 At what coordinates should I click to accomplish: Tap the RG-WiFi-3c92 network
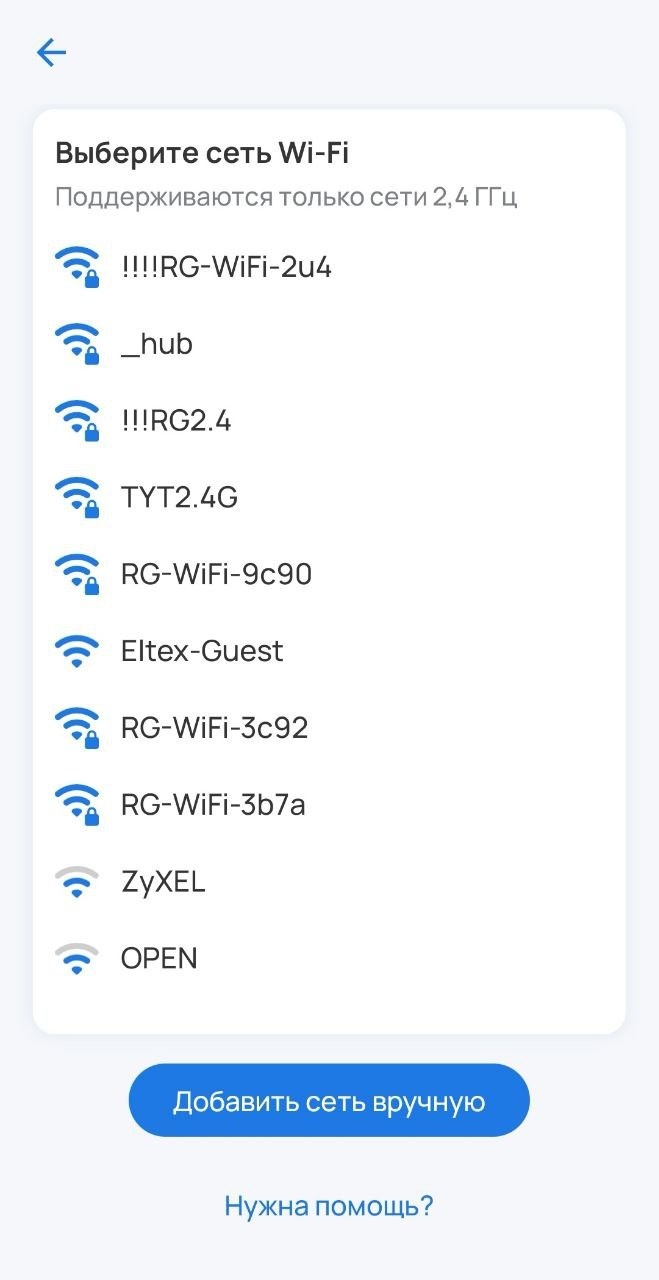214,728
